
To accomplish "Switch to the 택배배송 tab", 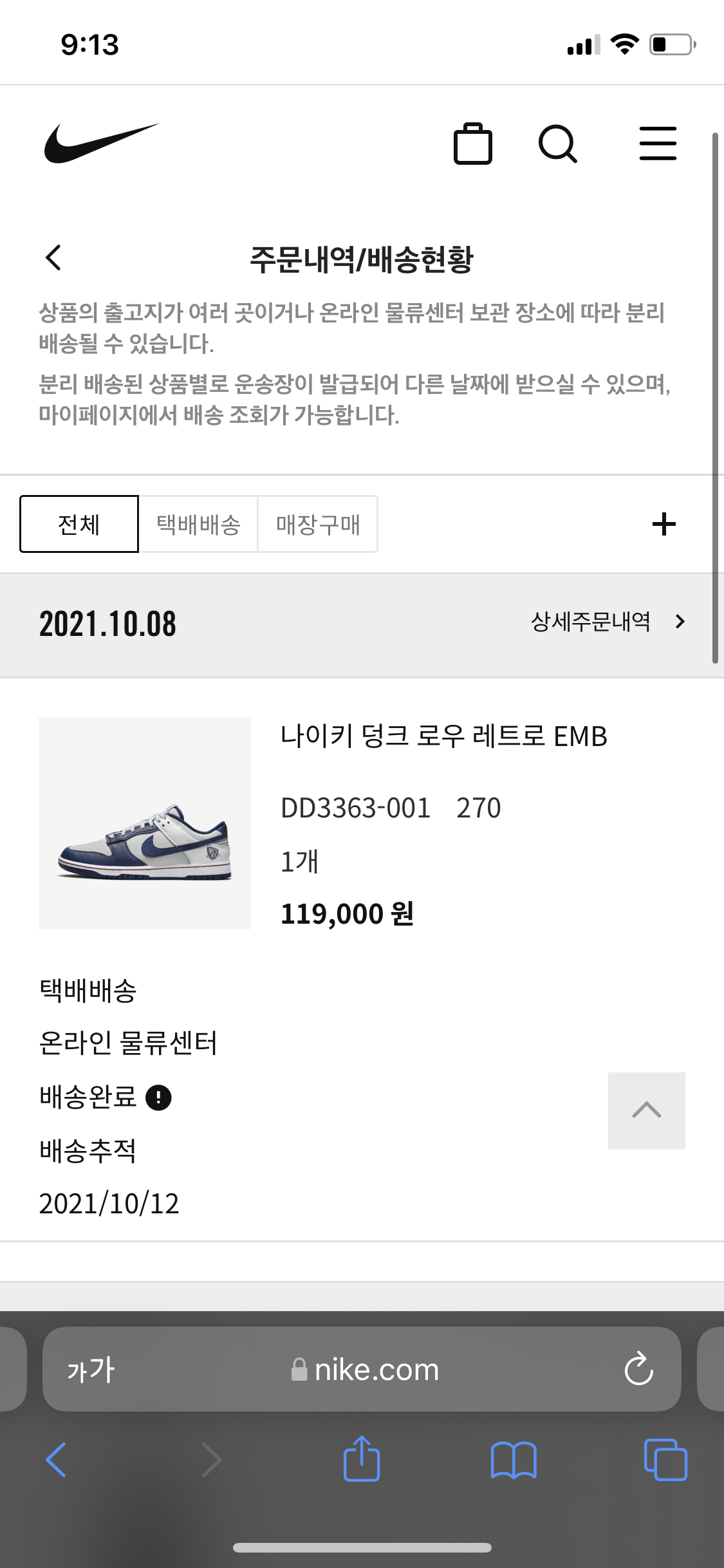I will point(198,524).
